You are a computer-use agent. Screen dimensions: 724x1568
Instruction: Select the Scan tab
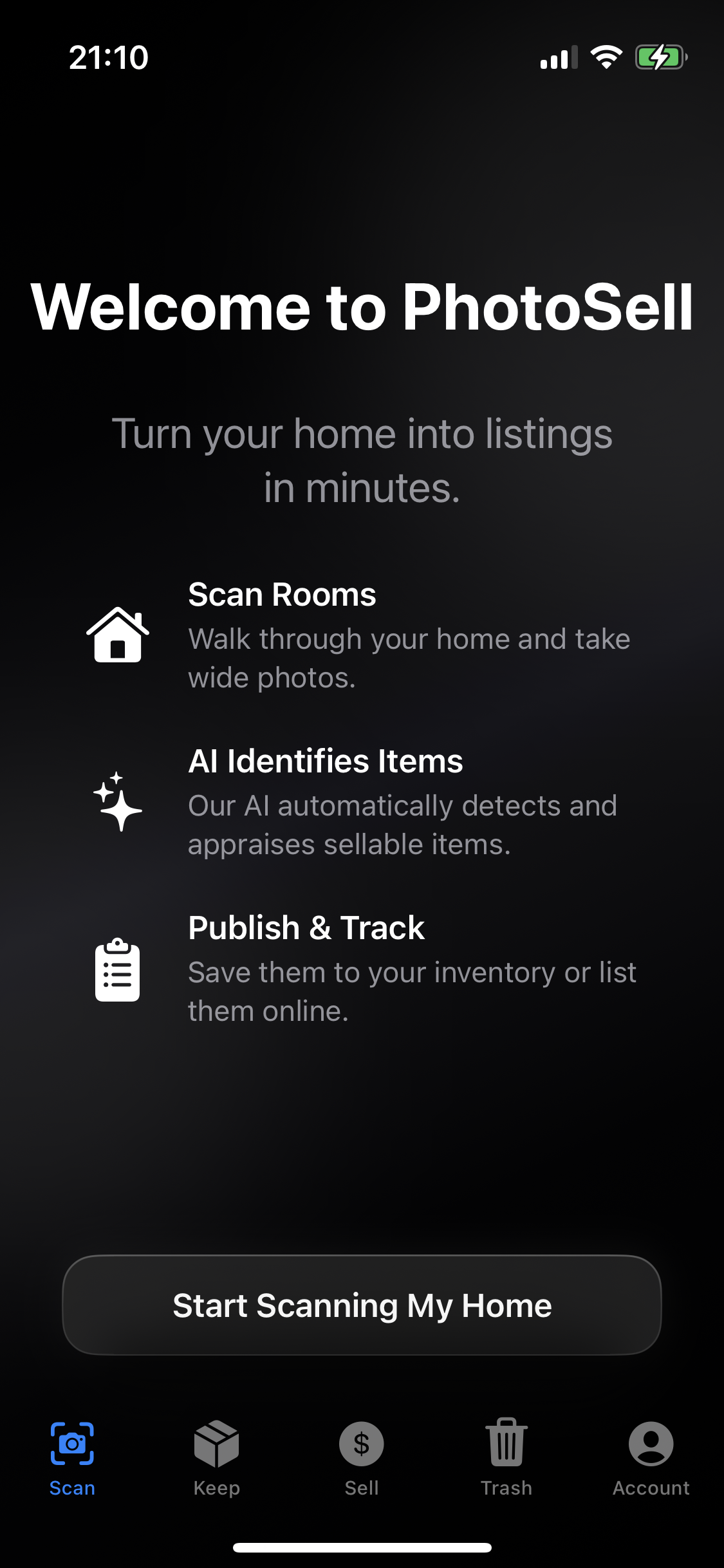point(72,1458)
